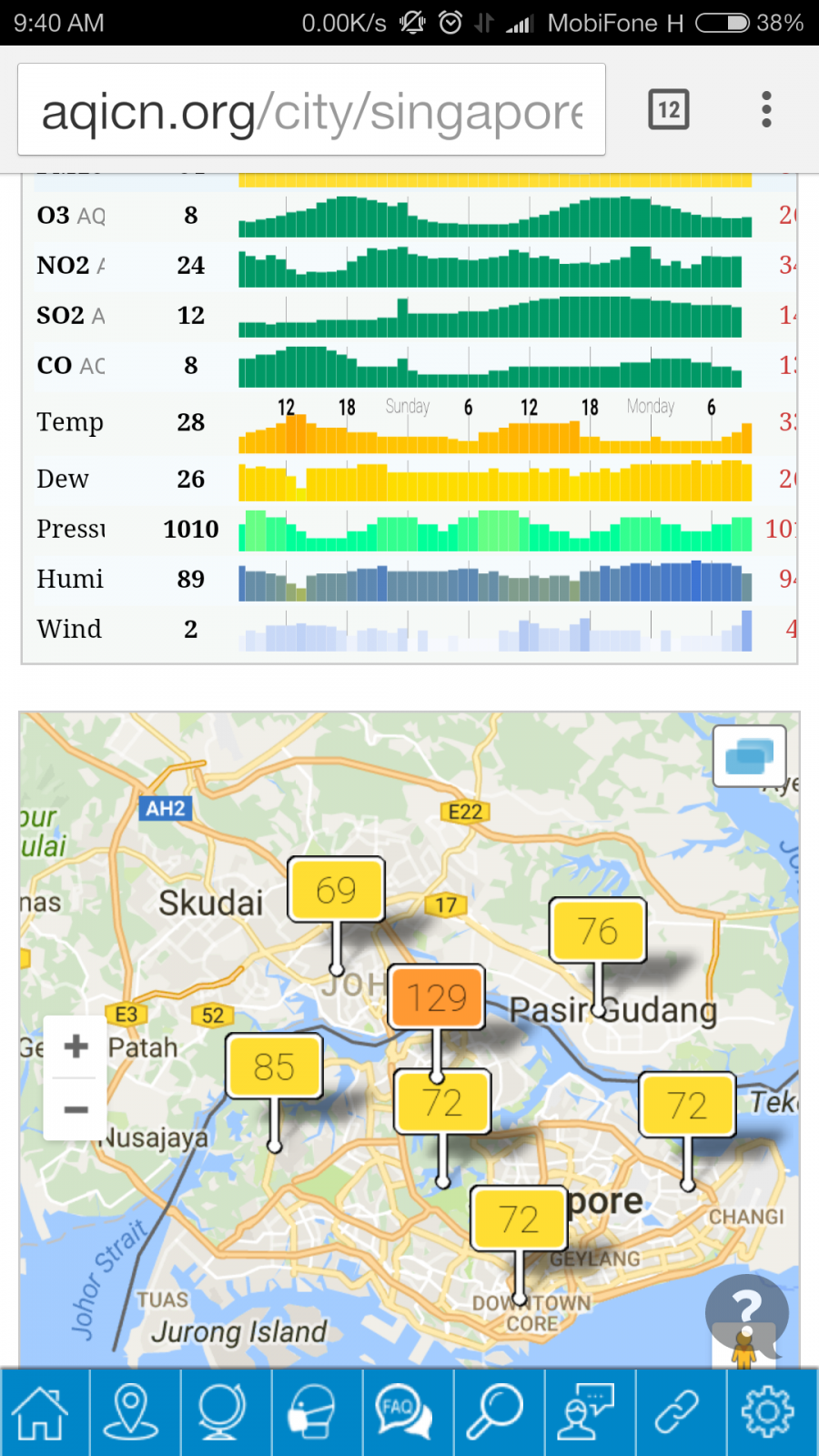
Task: Select the 76 marker near Pasir Gudang
Action: 597,930
